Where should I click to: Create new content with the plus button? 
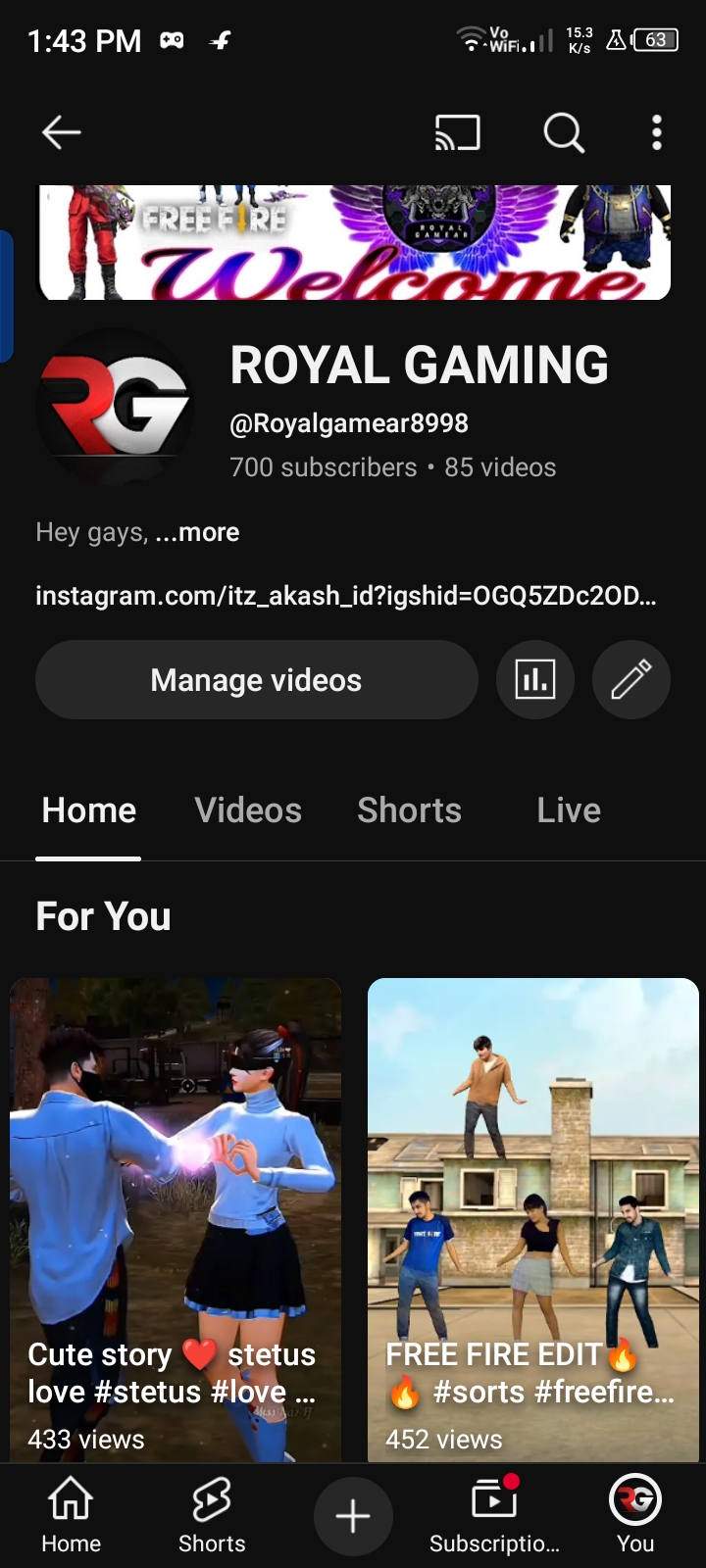353,1516
